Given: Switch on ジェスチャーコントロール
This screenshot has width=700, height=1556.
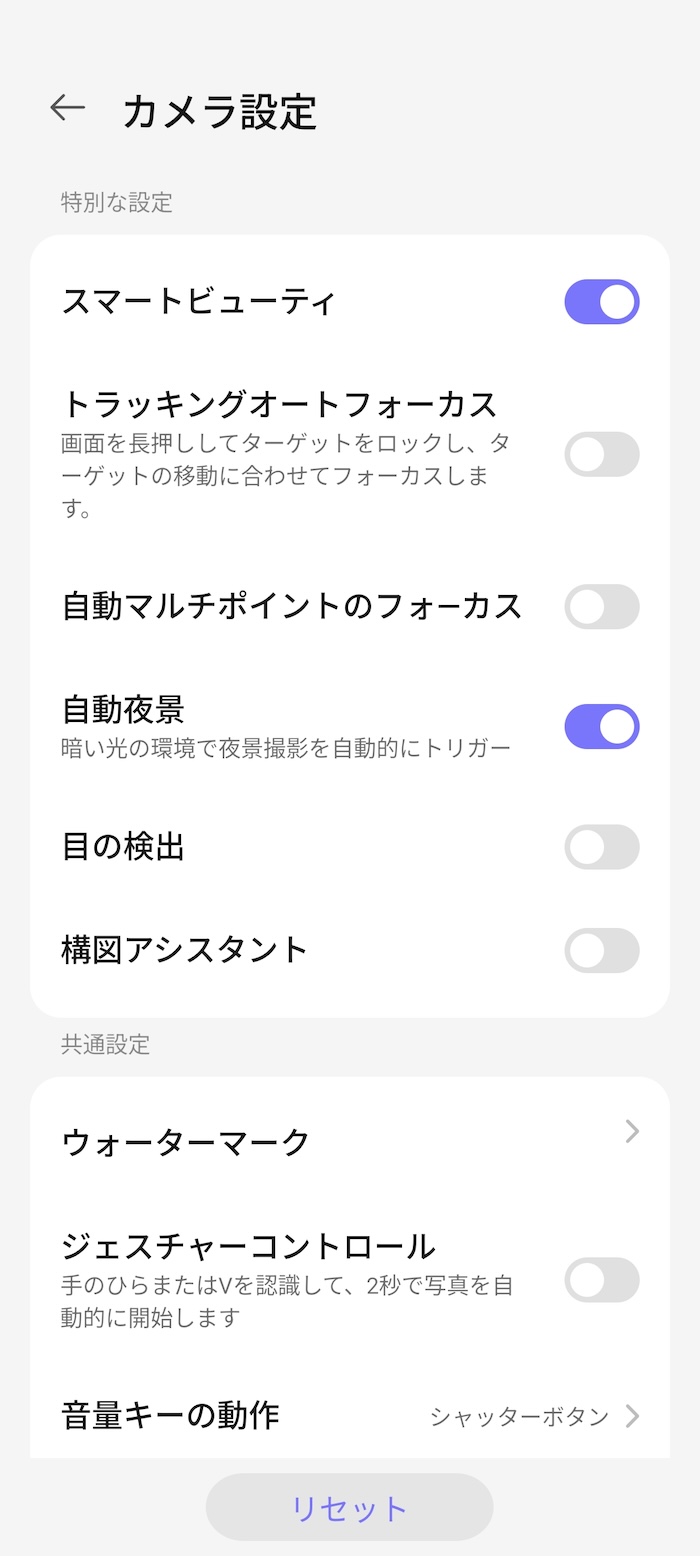Looking at the screenshot, I should click(602, 1280).
